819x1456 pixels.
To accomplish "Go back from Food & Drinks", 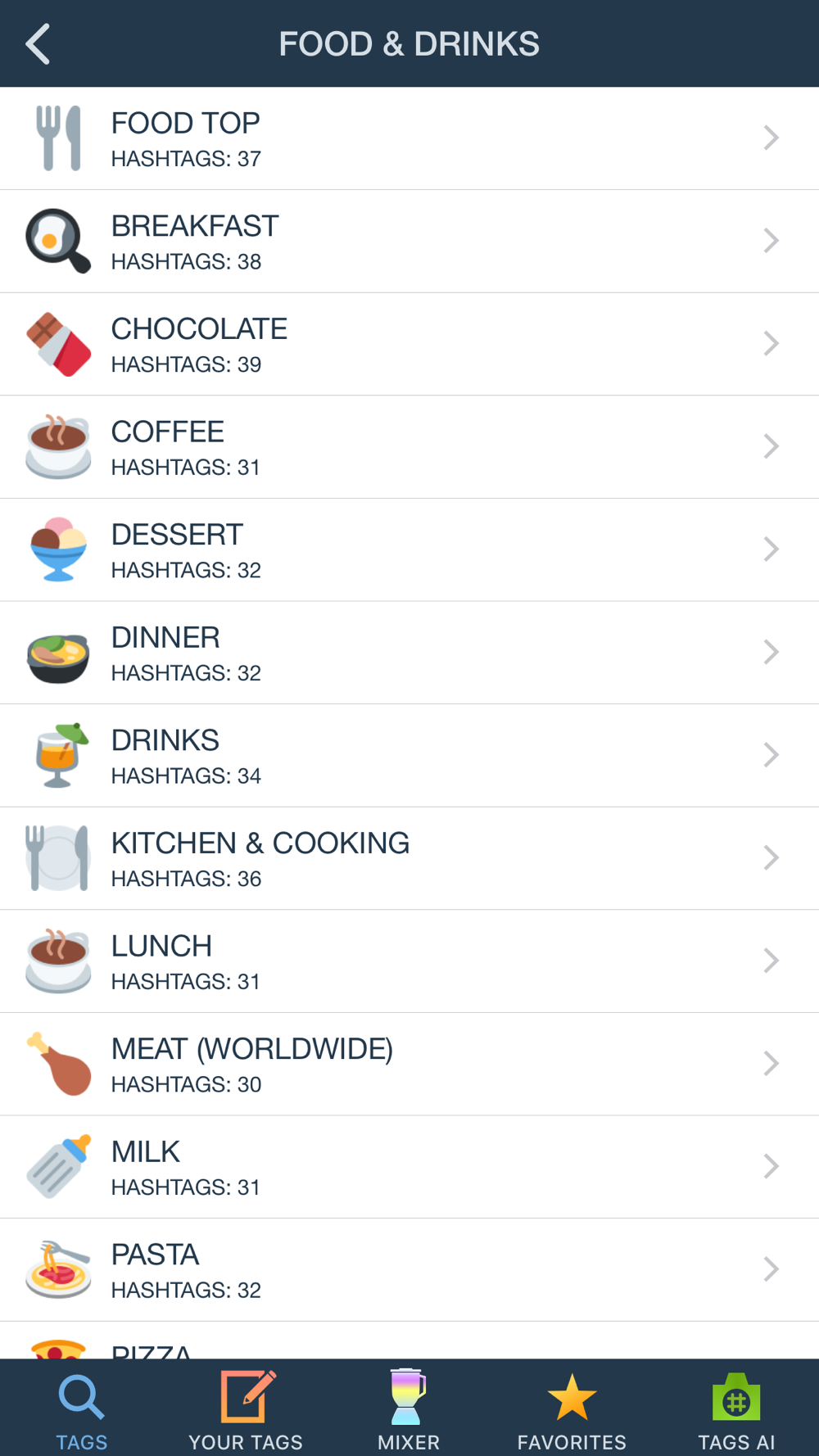I will click(38, 44).
